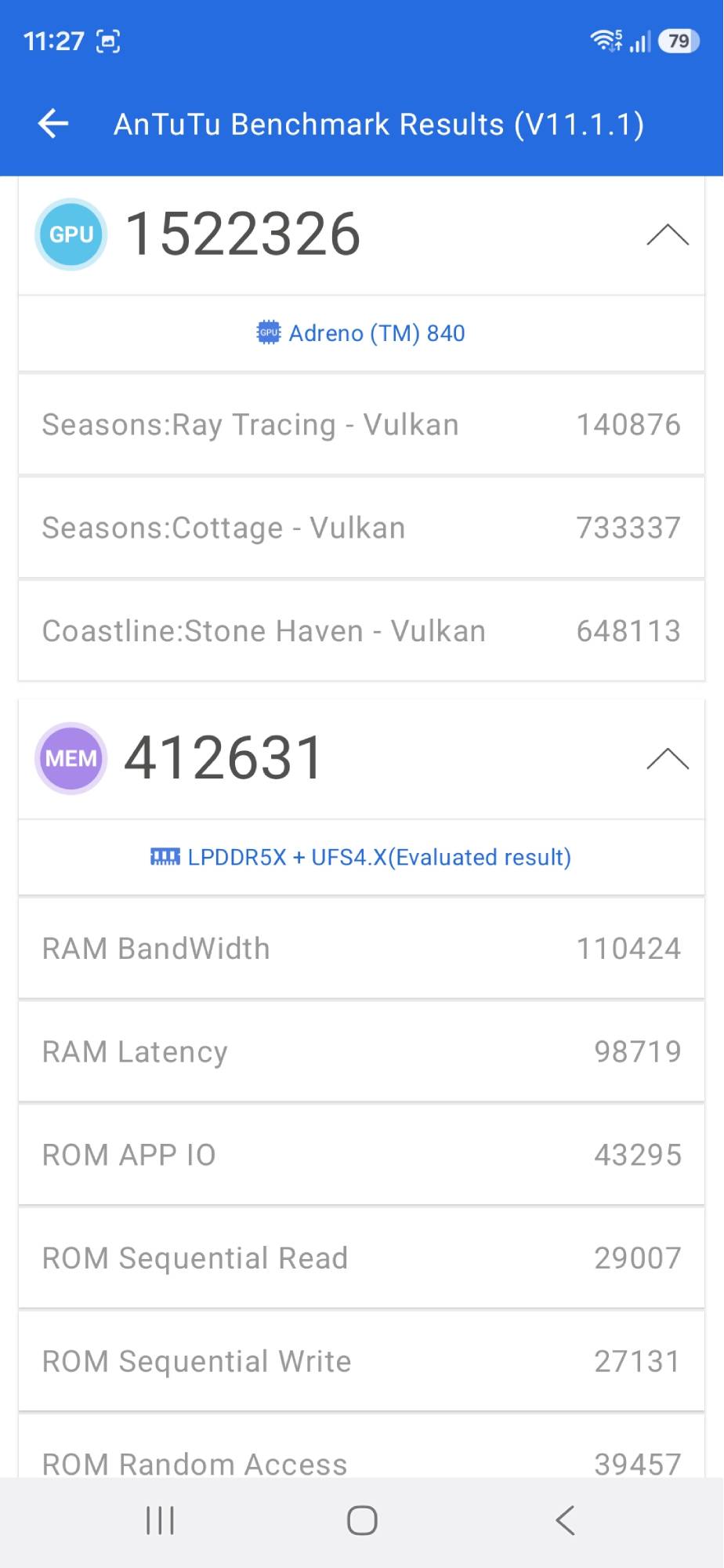The width and height of the screenshot is (724, 1568).
Task: Open the recent apps overview
Action: 161,1520
